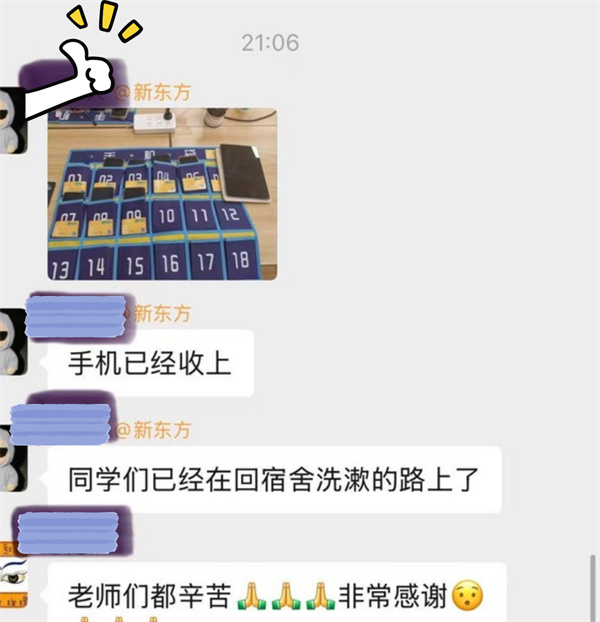
Task: Open avatar beside 老师们都辛苦 message
Action: [x=13, y=573]
